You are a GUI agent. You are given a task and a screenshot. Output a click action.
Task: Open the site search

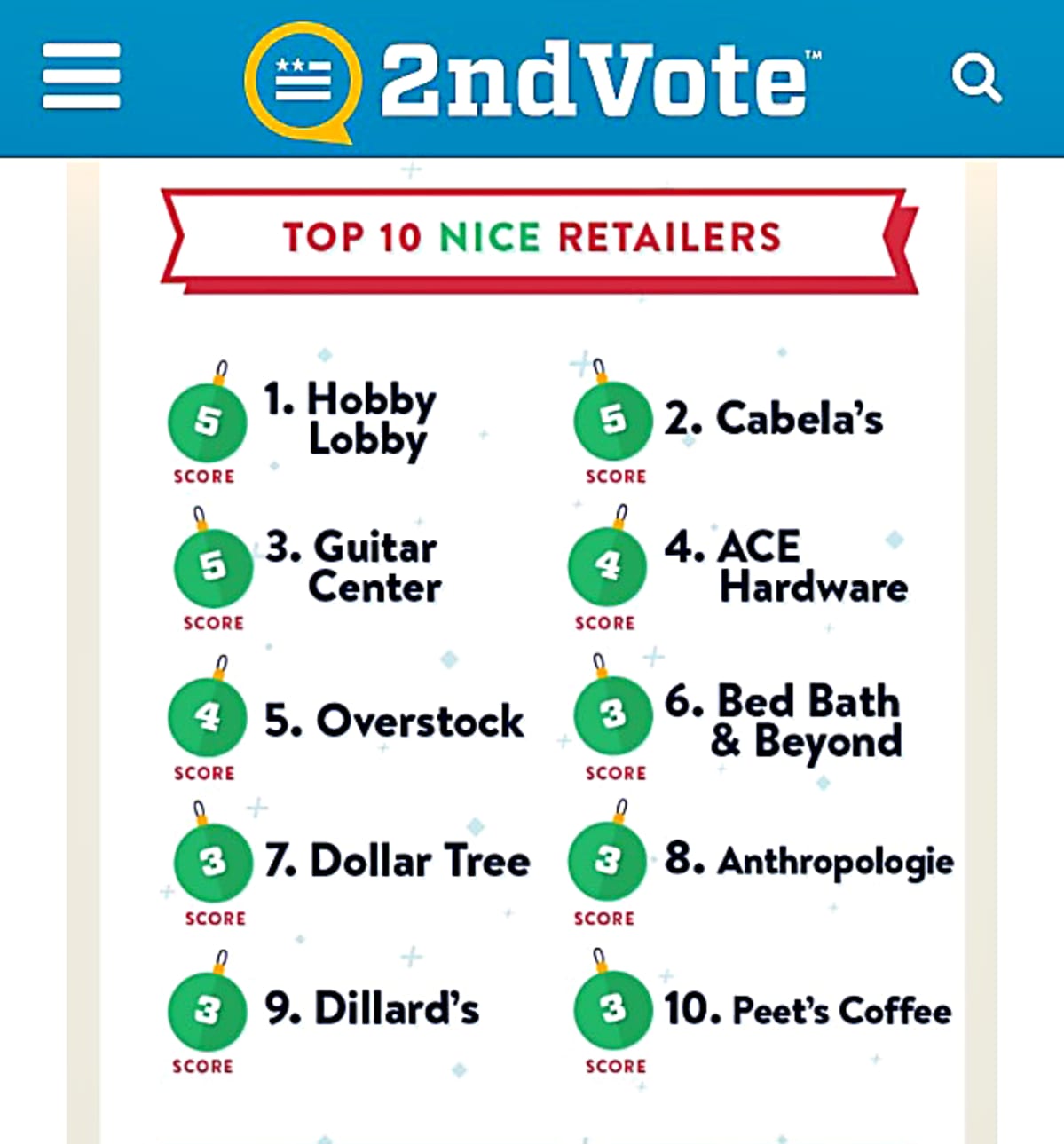(x=976, y=78)
